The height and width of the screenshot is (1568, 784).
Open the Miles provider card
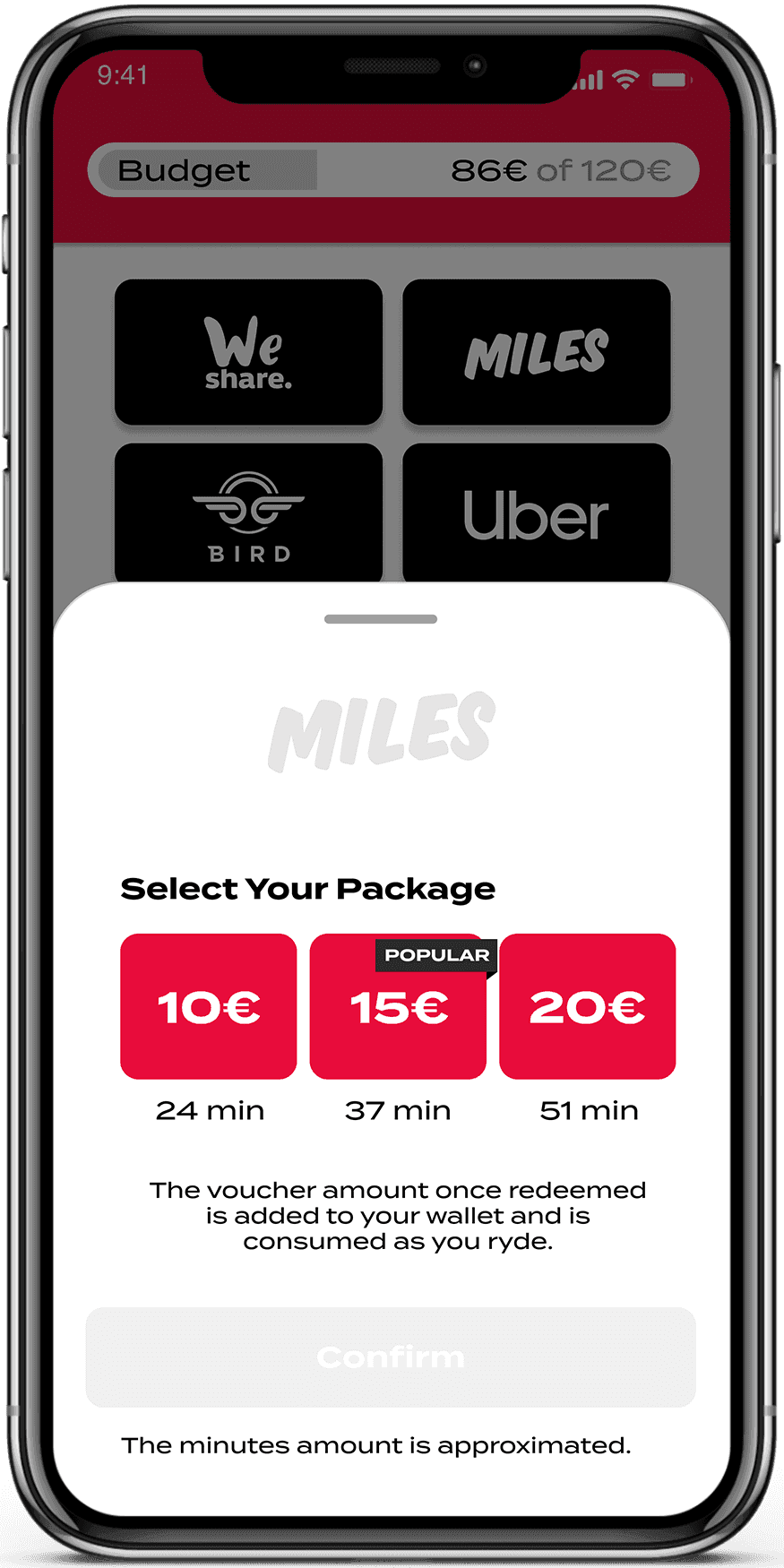pyautogui.click(x=536, y=352)
